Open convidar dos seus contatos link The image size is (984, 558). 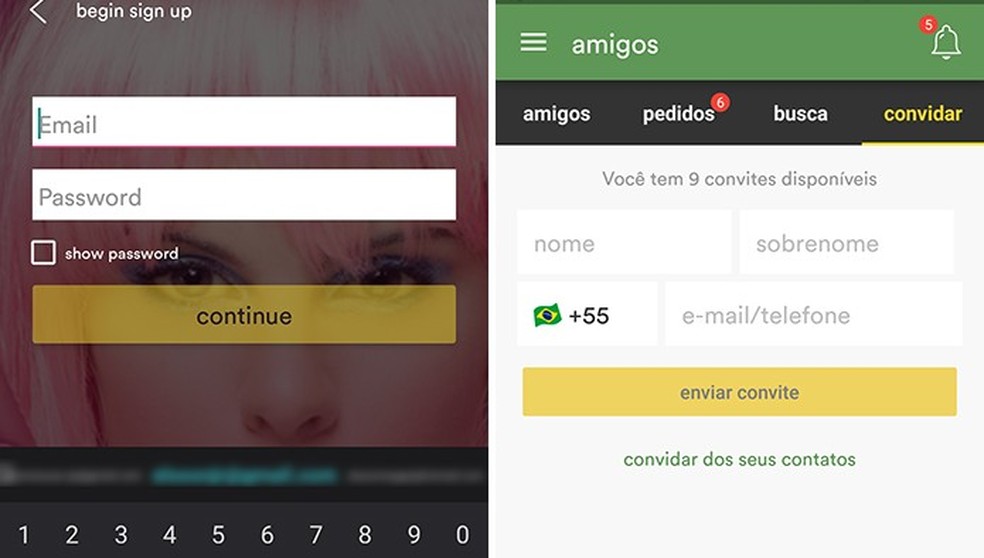click(739, 460)
